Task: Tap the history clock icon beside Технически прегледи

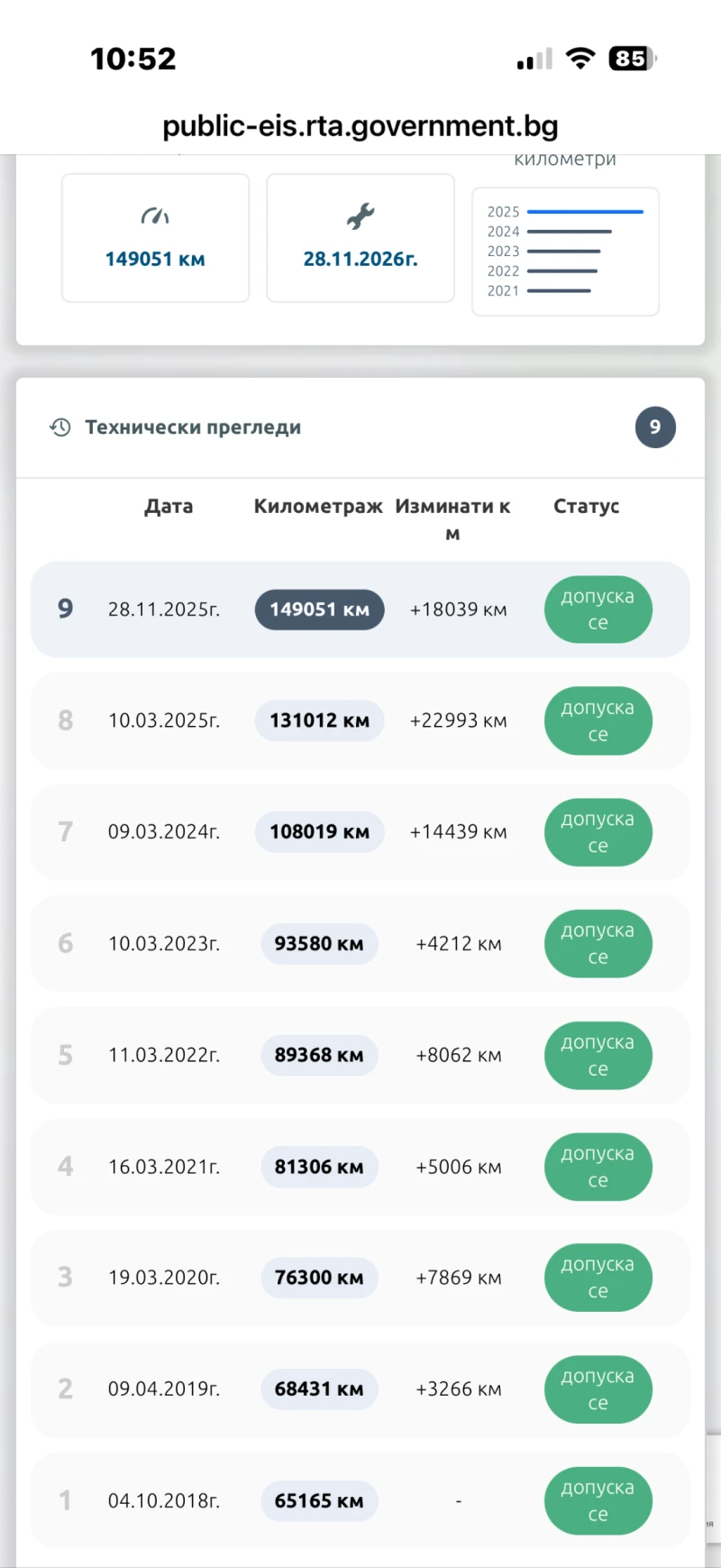Action: (59, 427)
